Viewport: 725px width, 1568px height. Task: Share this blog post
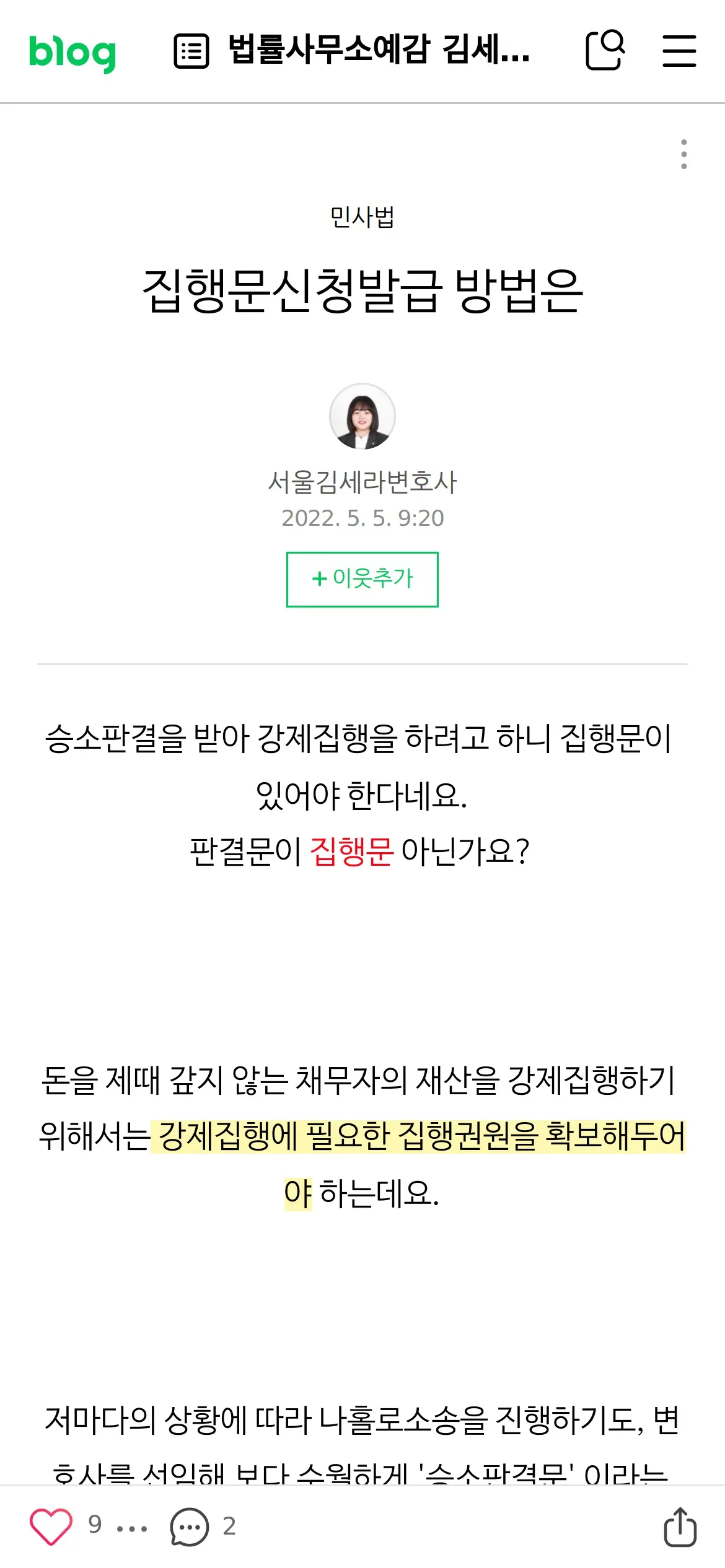(680, 1527)
